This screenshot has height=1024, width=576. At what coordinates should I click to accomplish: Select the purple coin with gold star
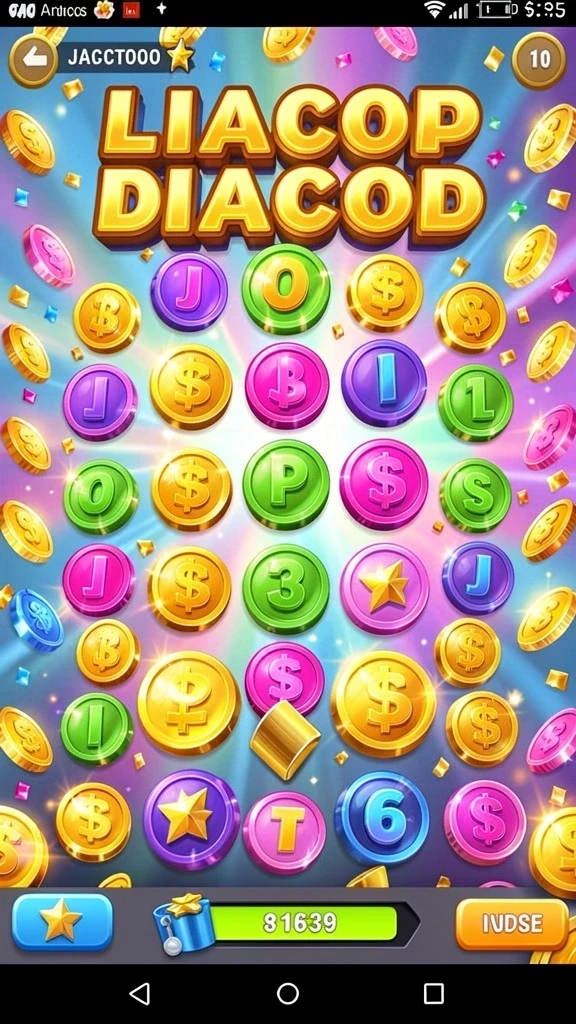(x=191, y=817)
